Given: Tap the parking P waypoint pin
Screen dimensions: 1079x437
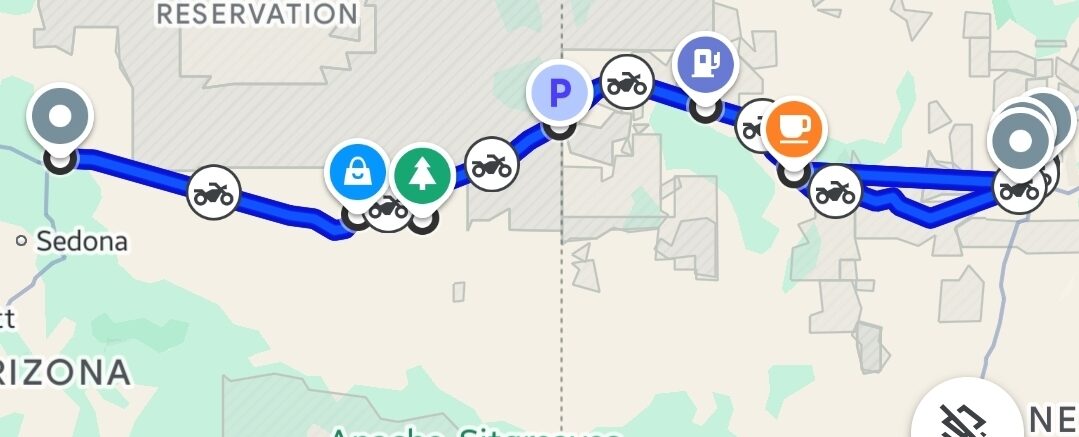Looking at the screenshot, I should point(561,94).
